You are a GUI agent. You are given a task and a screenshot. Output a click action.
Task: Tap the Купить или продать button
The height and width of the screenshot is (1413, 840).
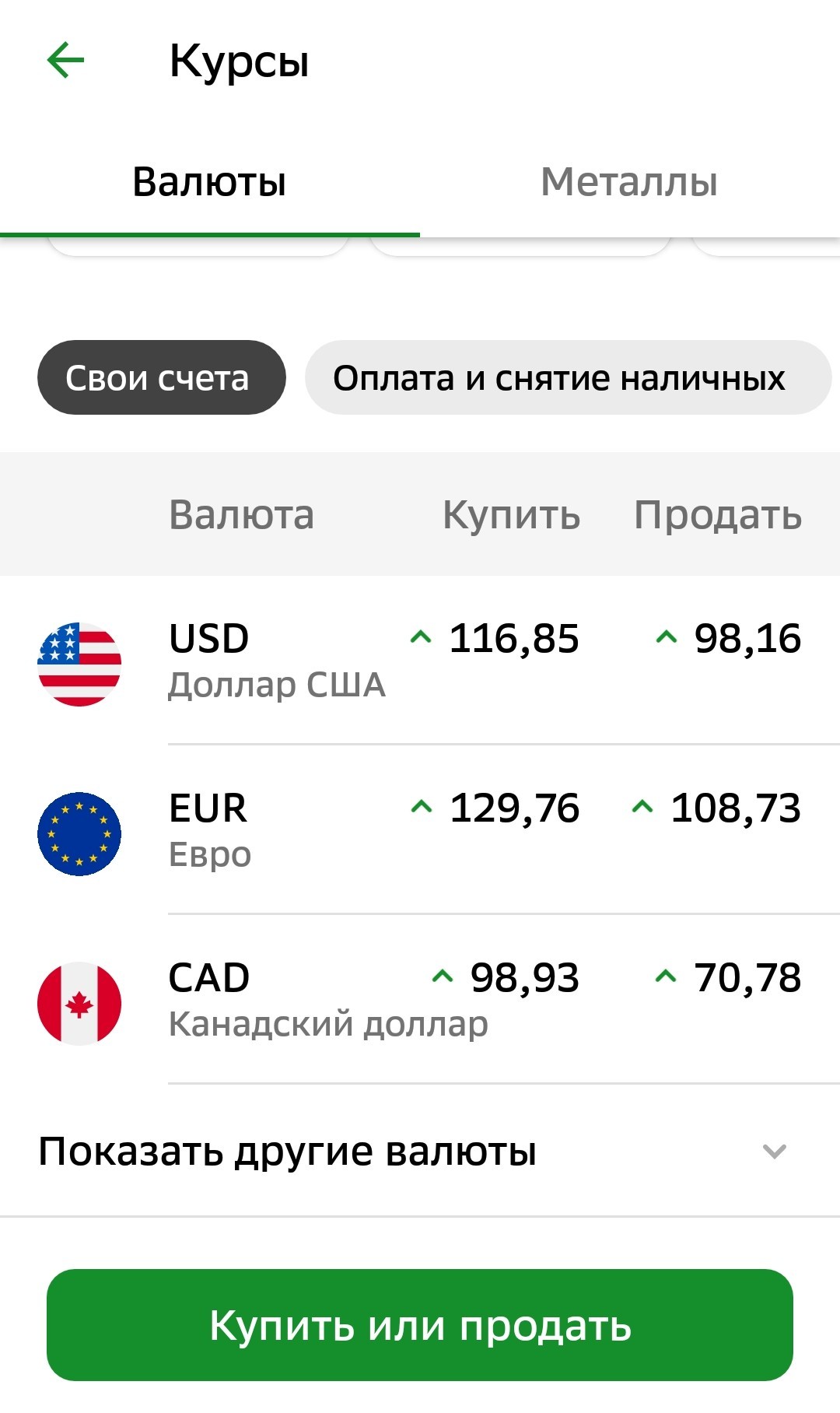tap(420, 1325)
